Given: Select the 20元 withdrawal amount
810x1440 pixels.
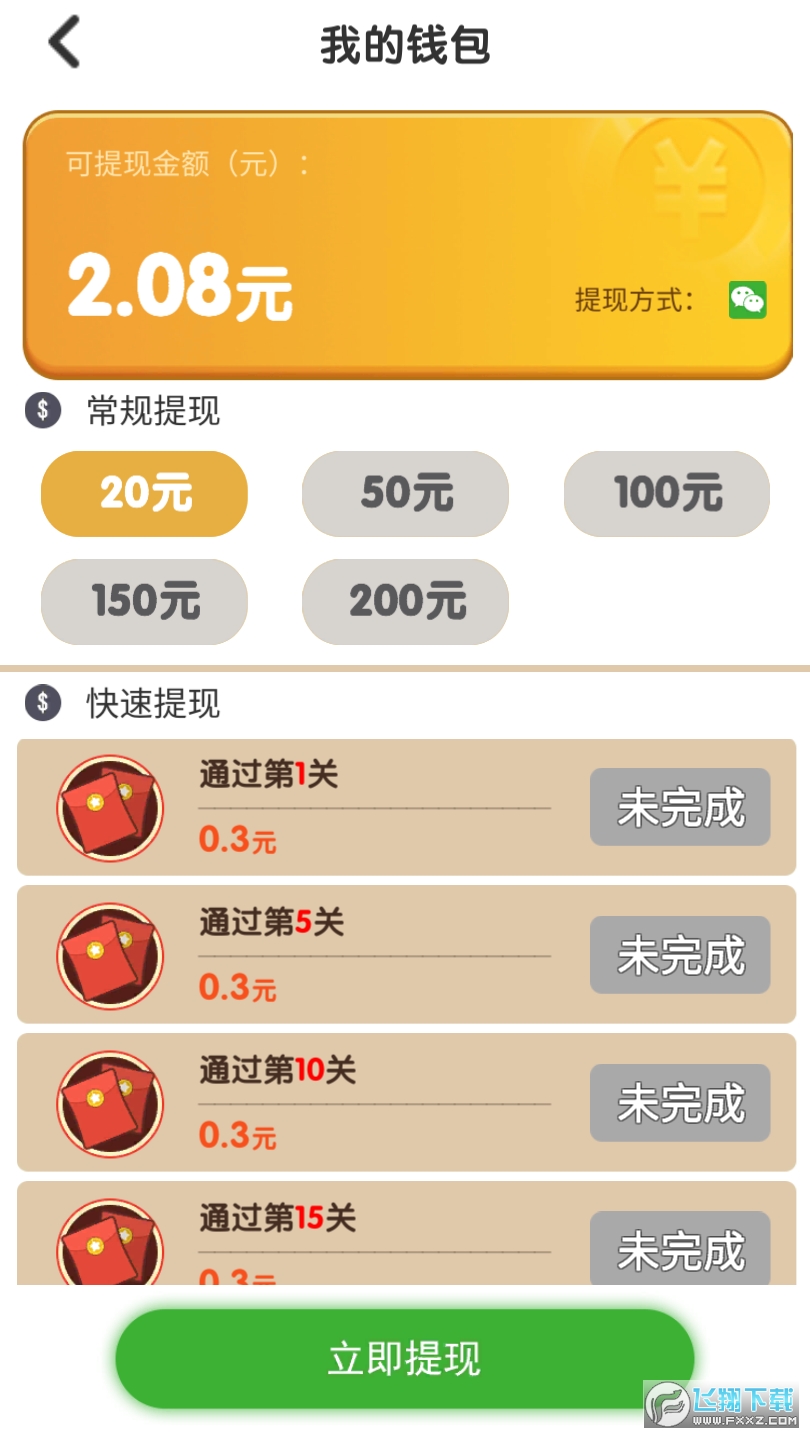Looking at the screenshot, I should [x=144, y=494].
